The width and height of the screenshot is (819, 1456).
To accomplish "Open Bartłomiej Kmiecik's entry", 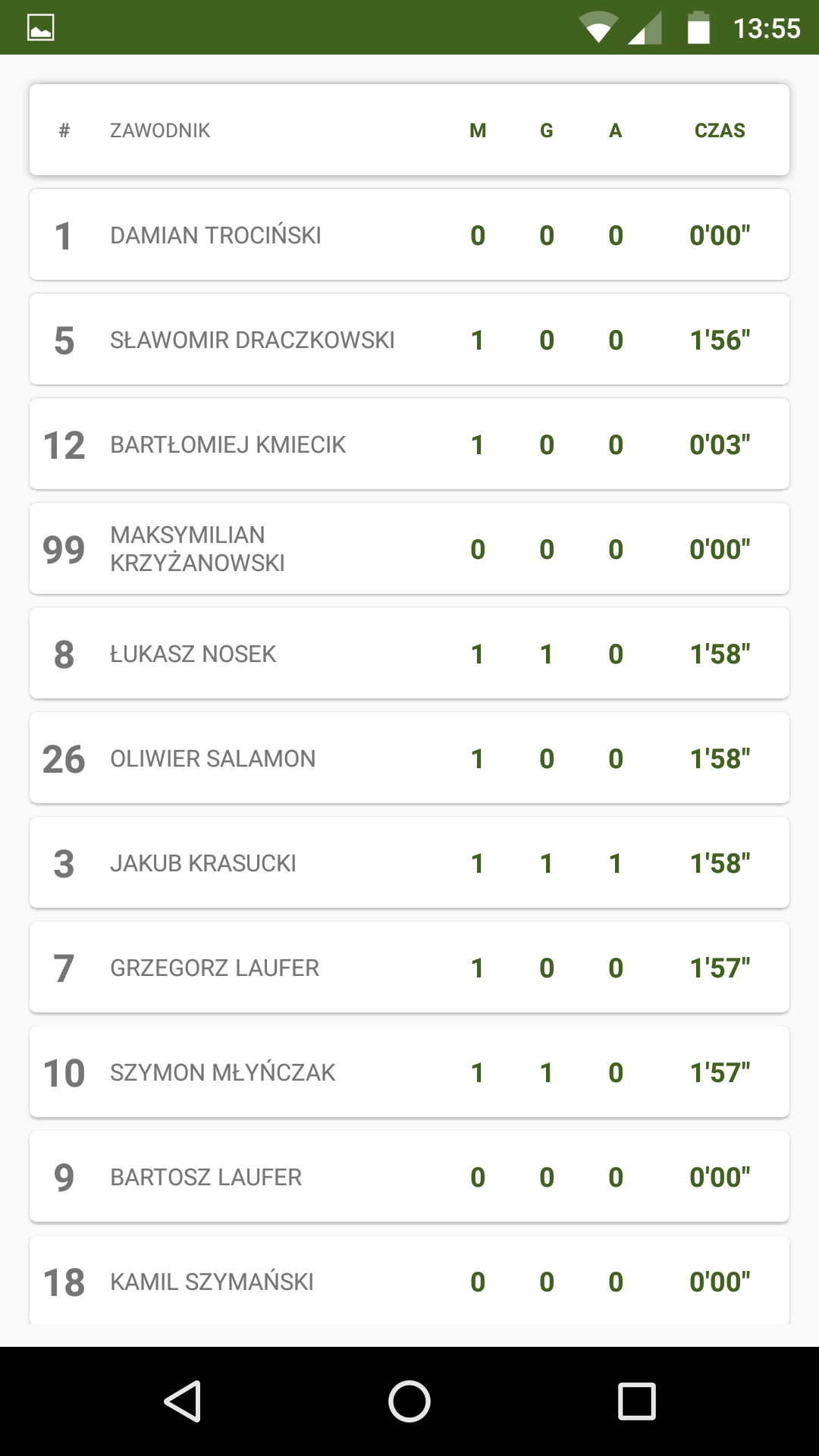I will click(x=409, y=444).
